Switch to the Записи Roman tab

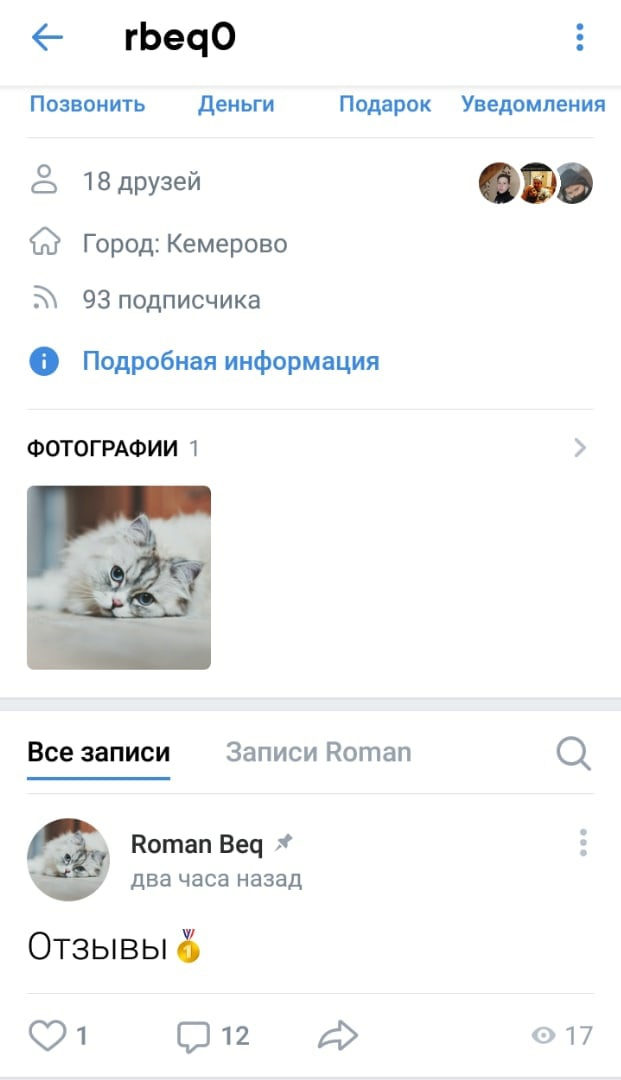[x=318, y=752]
